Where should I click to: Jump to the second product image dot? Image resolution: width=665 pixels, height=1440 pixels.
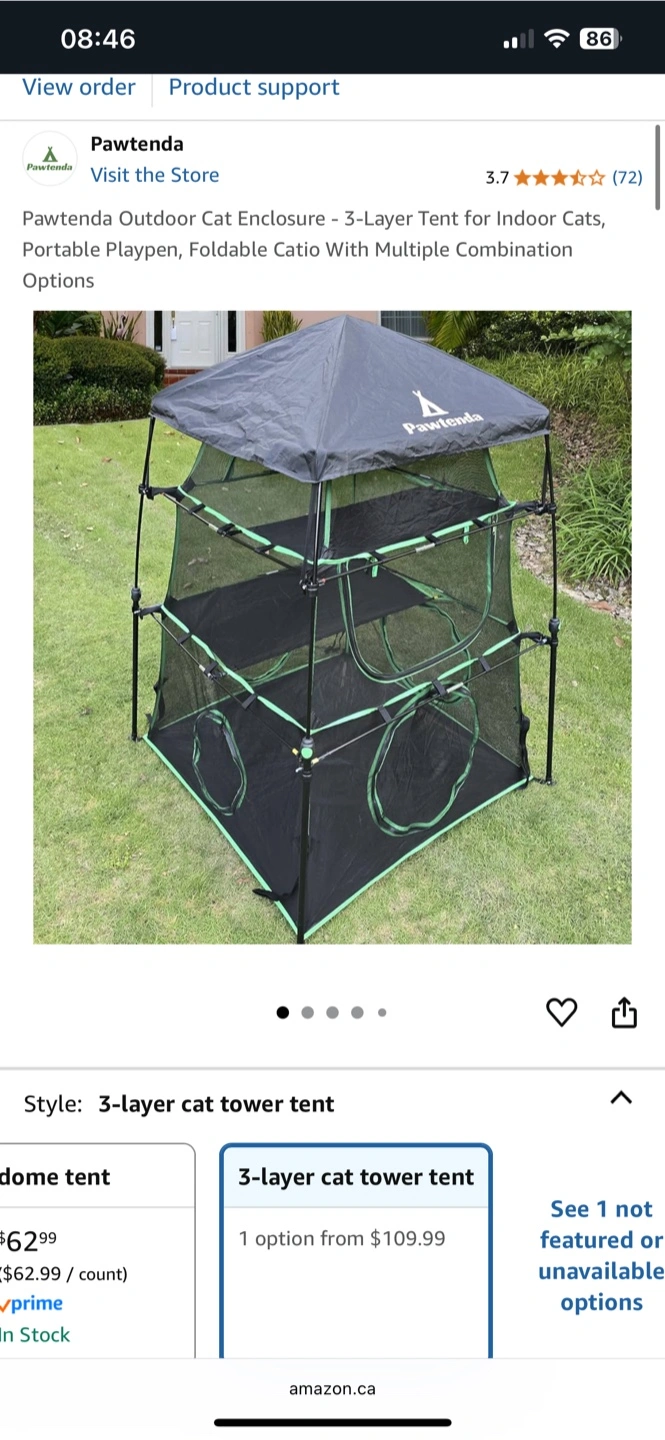tap(307, 1012)
